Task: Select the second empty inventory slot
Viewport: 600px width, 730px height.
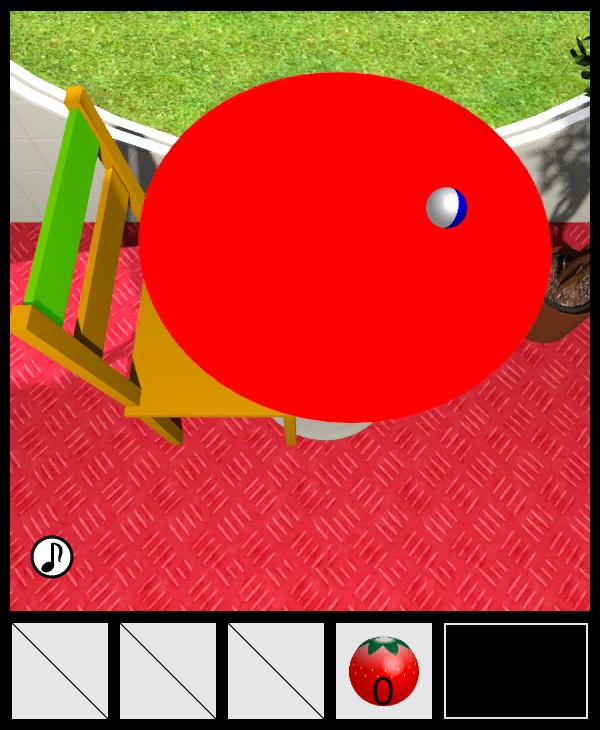Action: coord(168,671)
